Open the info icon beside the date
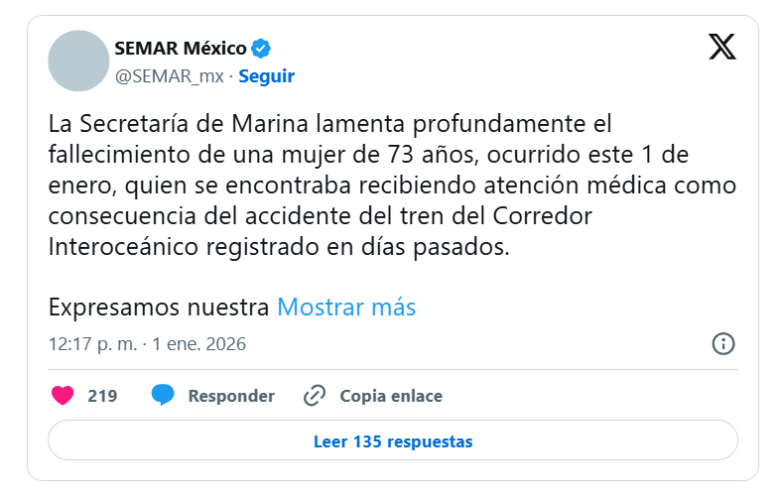 [723, 344]
